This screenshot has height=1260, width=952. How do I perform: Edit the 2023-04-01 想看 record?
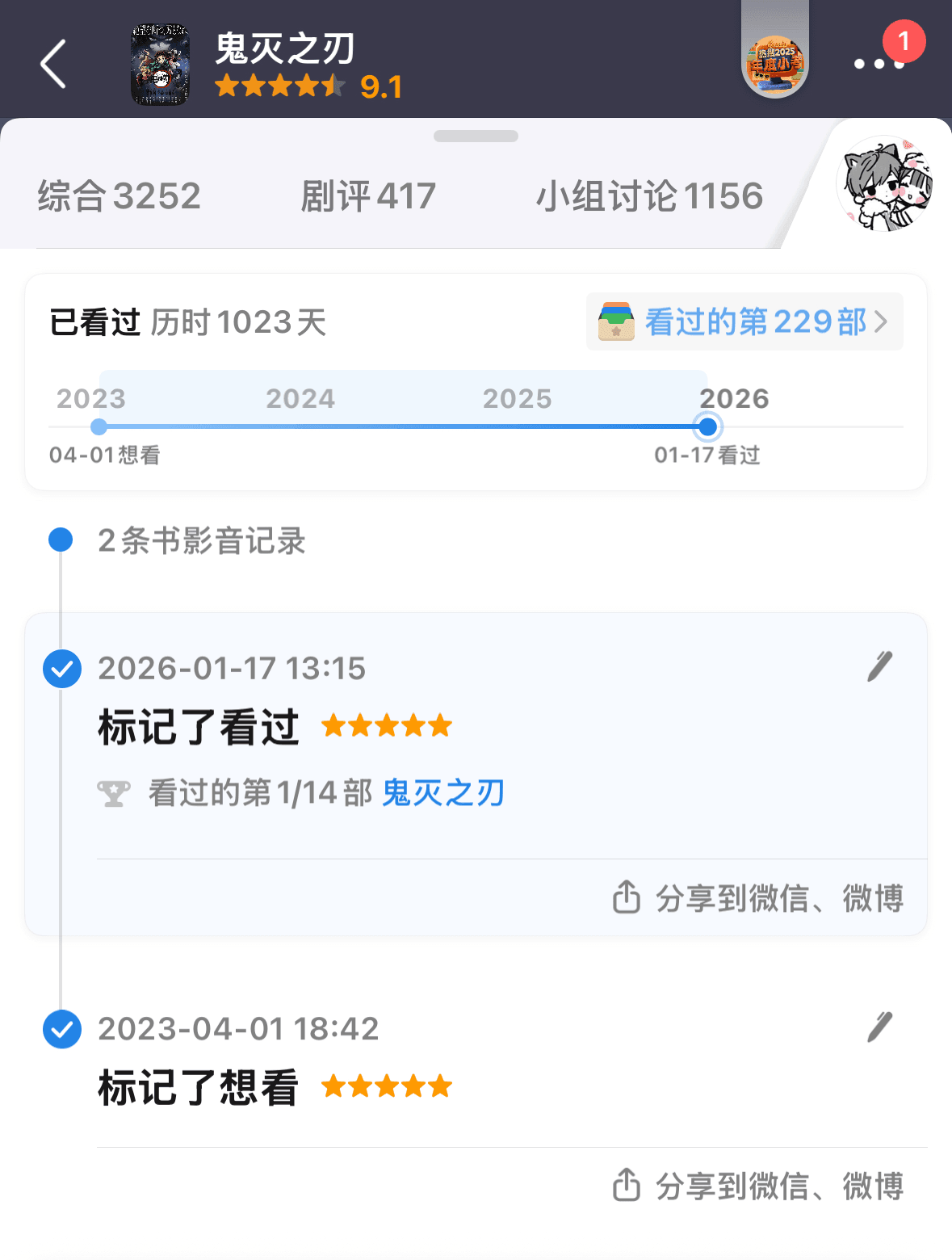coord(879,1027)
